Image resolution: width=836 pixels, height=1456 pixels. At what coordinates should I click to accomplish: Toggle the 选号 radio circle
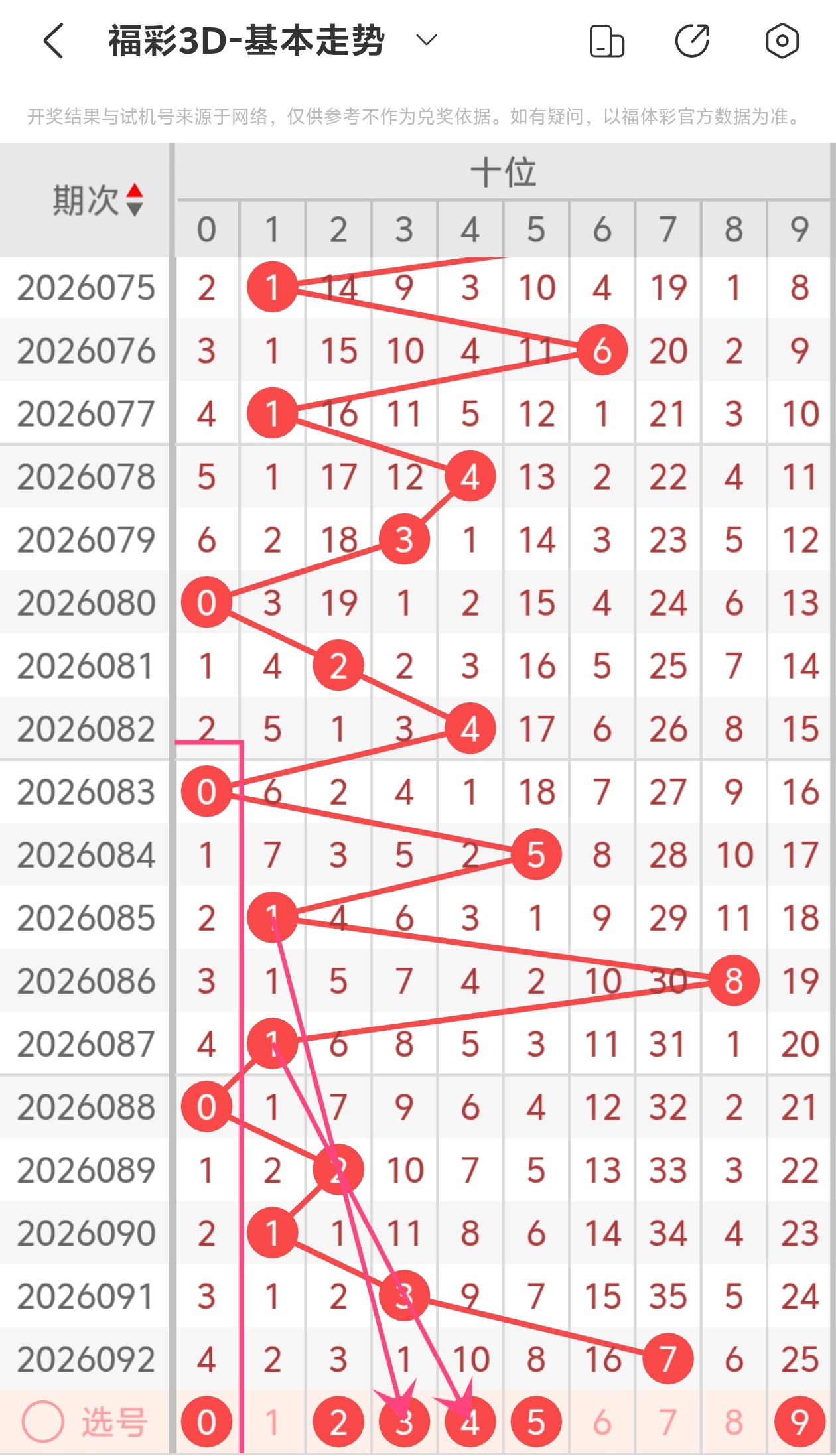pos(43,1422)
